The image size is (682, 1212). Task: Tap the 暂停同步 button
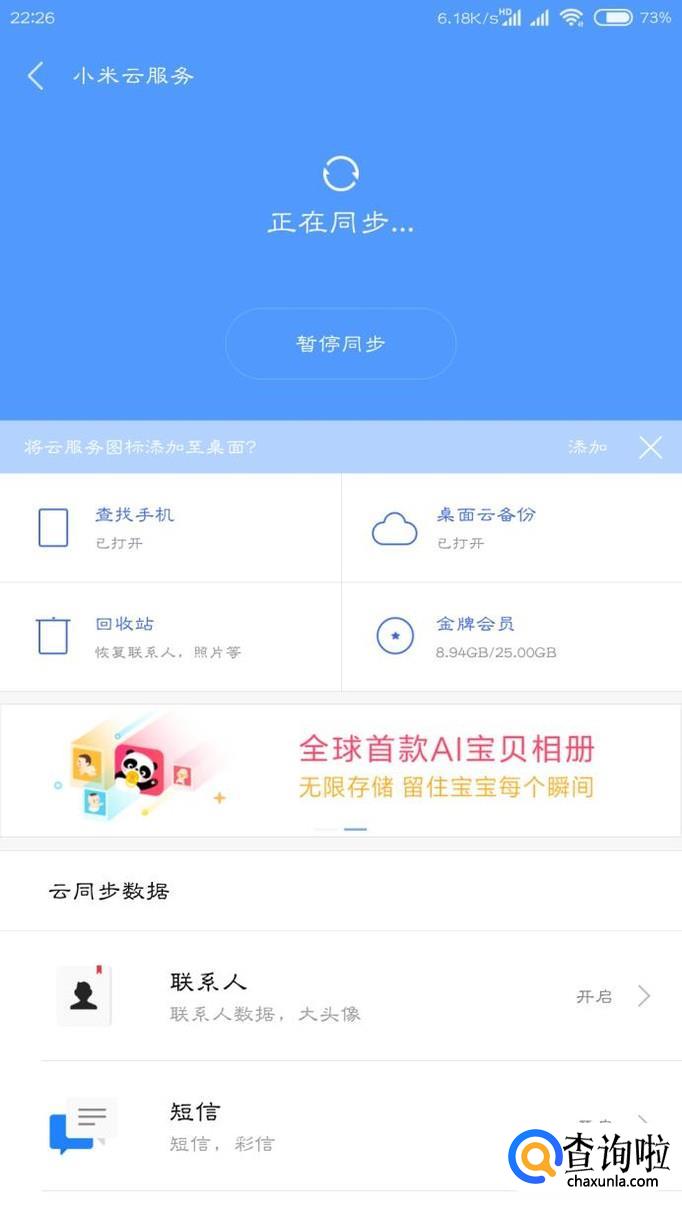pos(340,344)
